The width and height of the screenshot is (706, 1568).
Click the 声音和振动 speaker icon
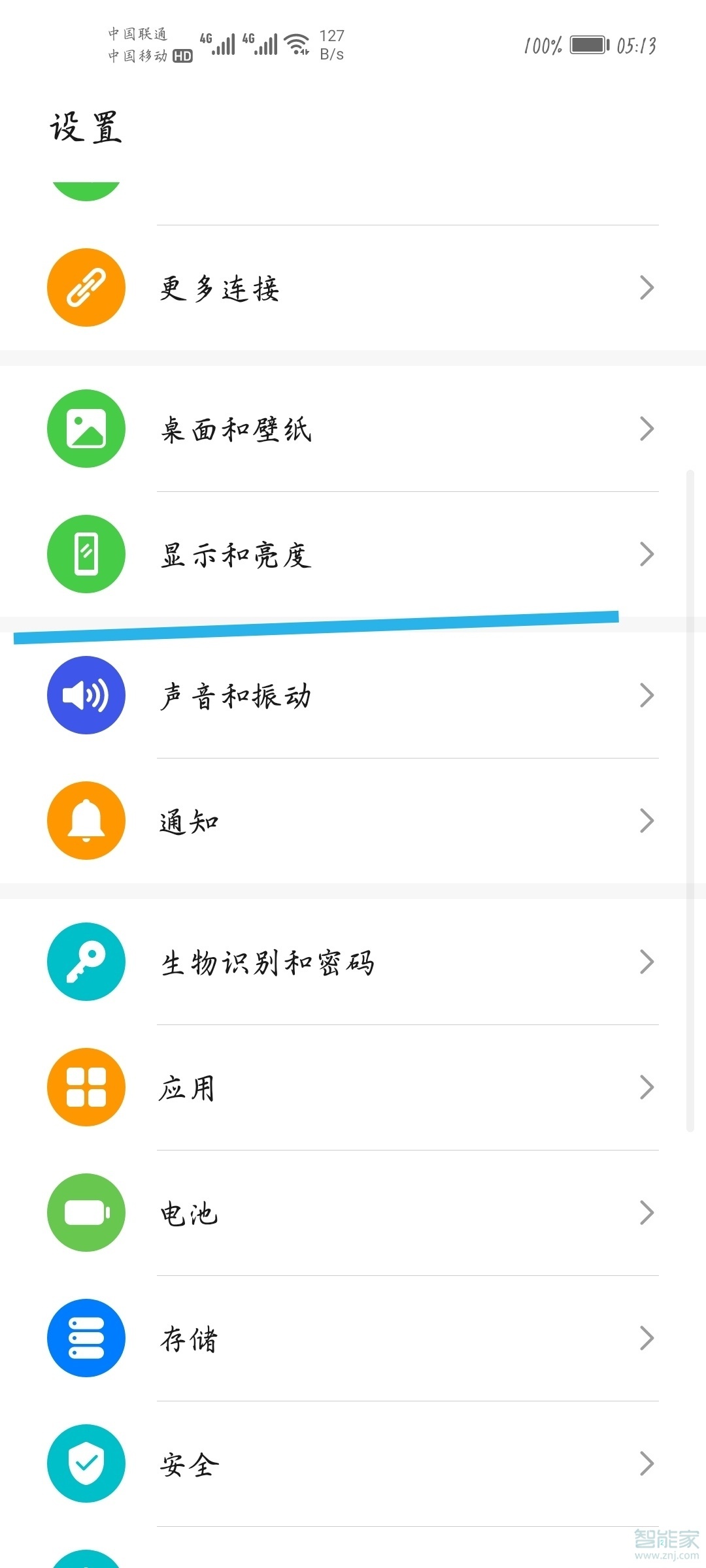coord(86,695)
